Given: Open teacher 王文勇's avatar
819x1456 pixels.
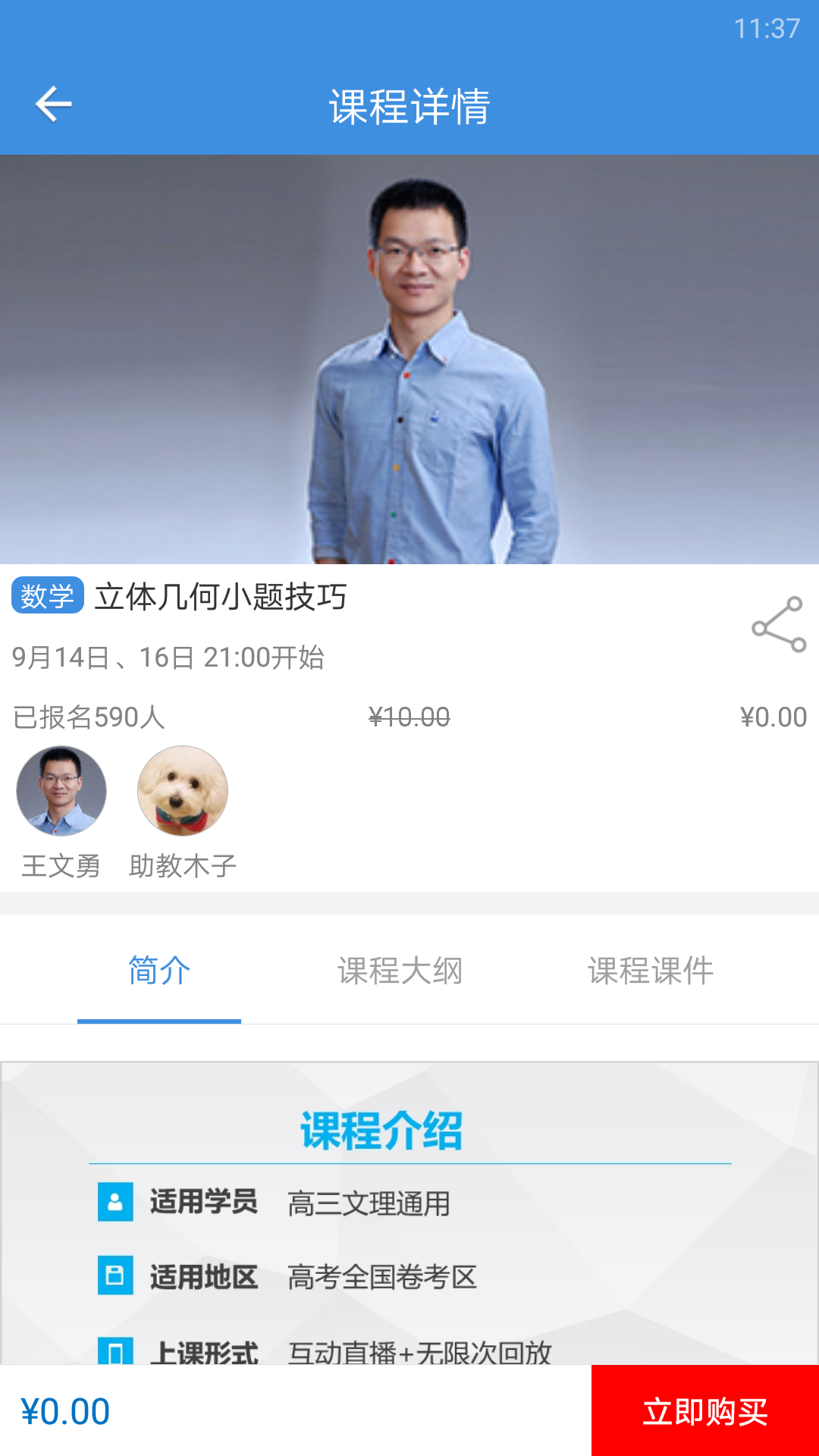Looking at the screenshot, I should (61, 790).
